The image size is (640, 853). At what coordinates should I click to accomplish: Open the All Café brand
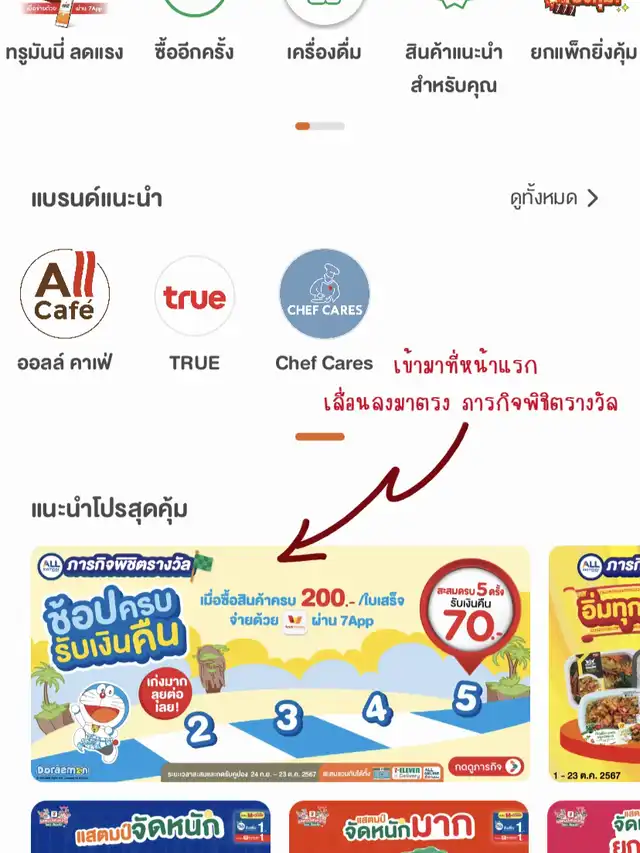click(65, 310)
